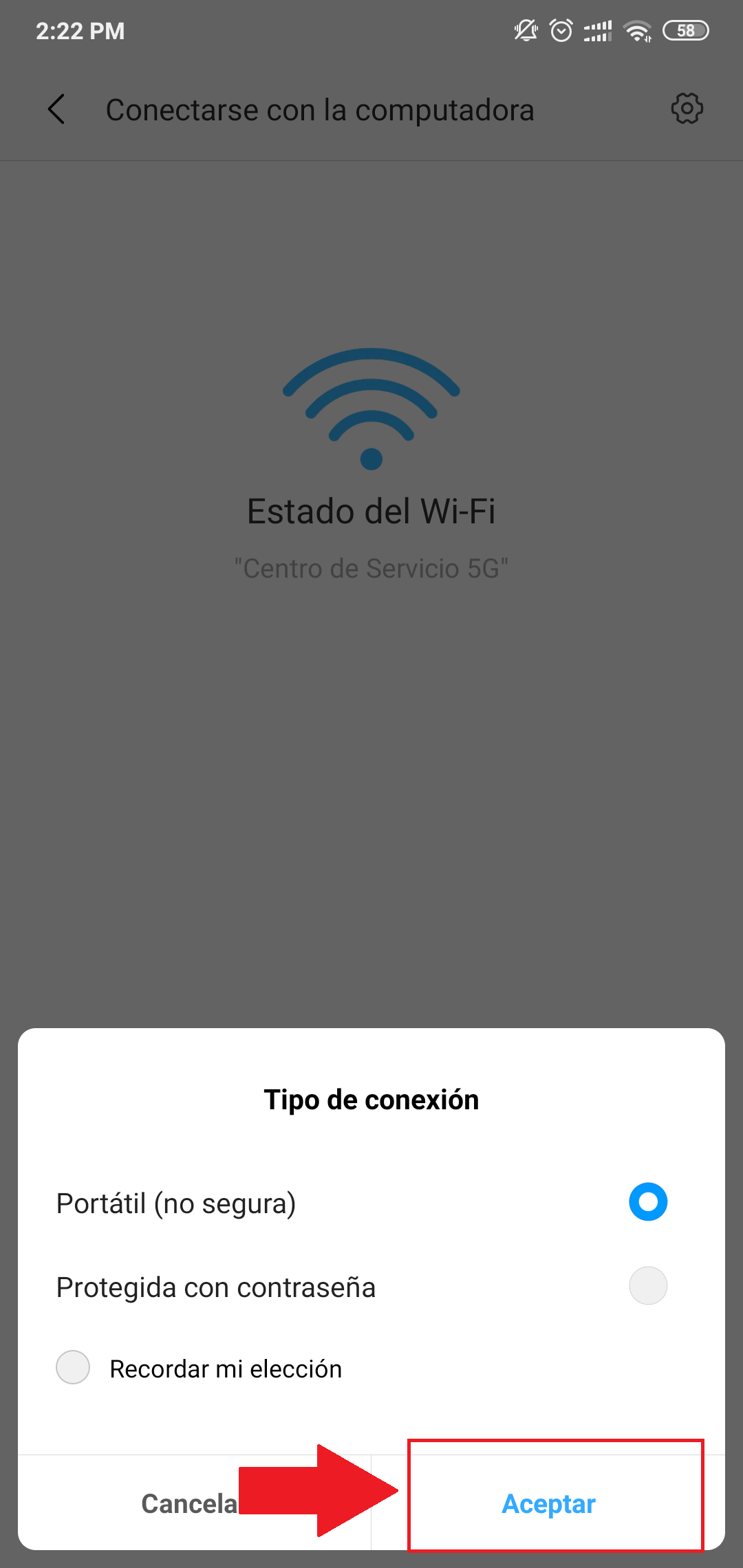Go back from Conectarse con la computadora
Screen dimensions: 743x1568
57,109
